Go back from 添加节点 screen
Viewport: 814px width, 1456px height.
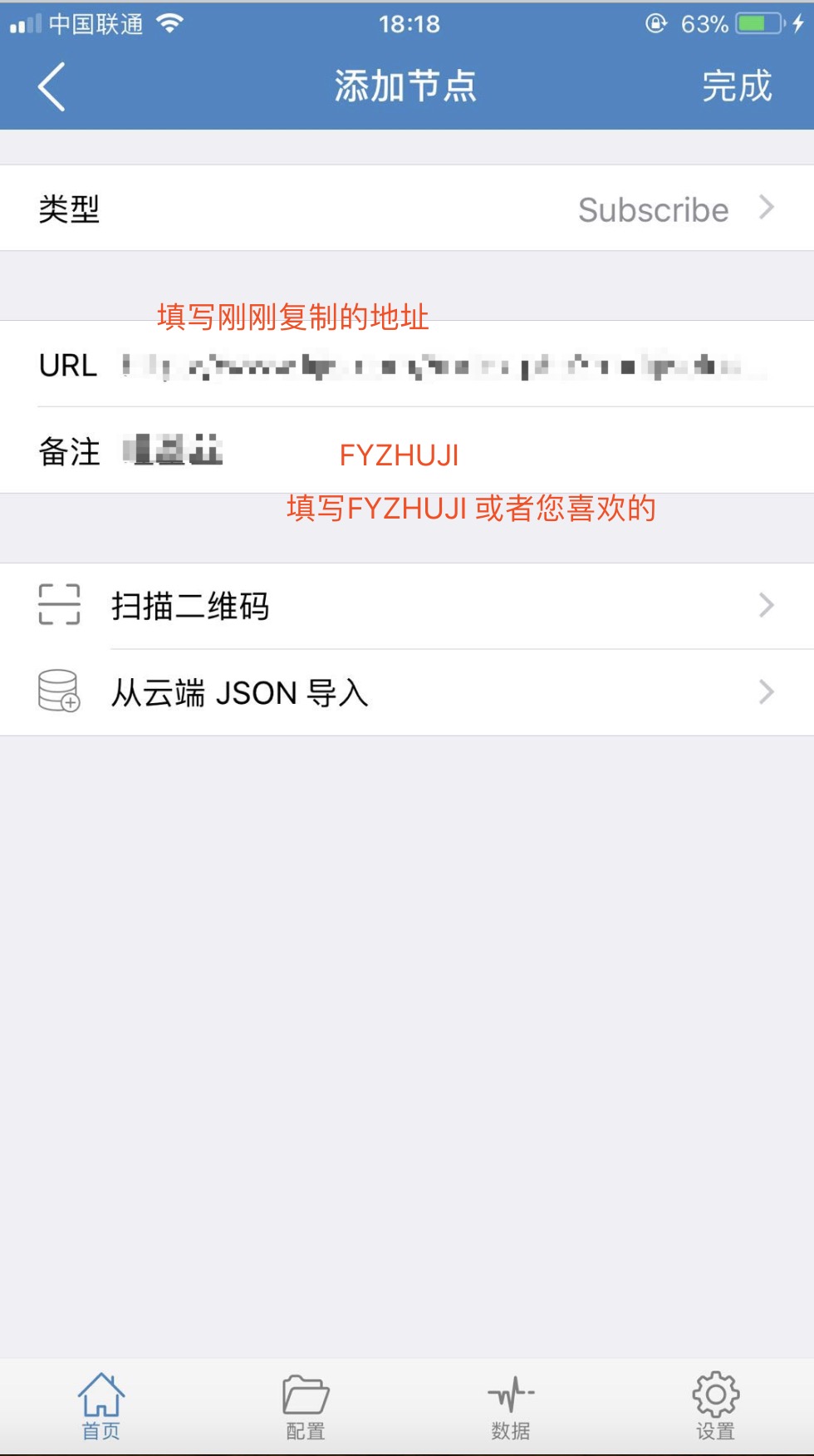(51, 86)
